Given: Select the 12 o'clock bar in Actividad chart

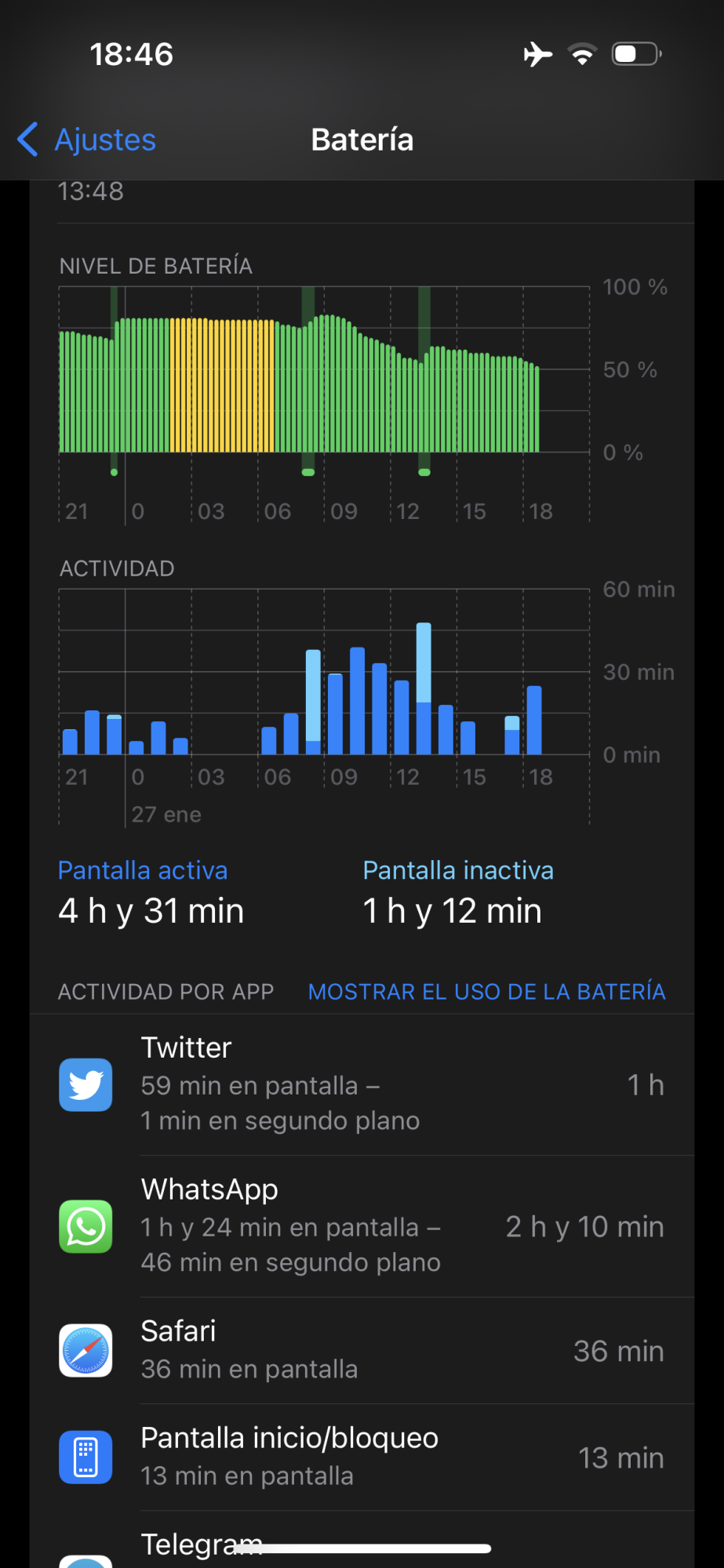Looking at the screenshot, I should 402,717.
